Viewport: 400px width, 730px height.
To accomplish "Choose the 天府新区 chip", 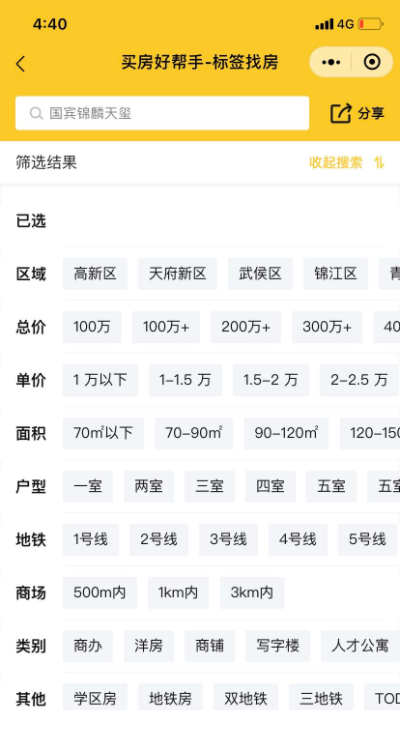I will 177,274.
